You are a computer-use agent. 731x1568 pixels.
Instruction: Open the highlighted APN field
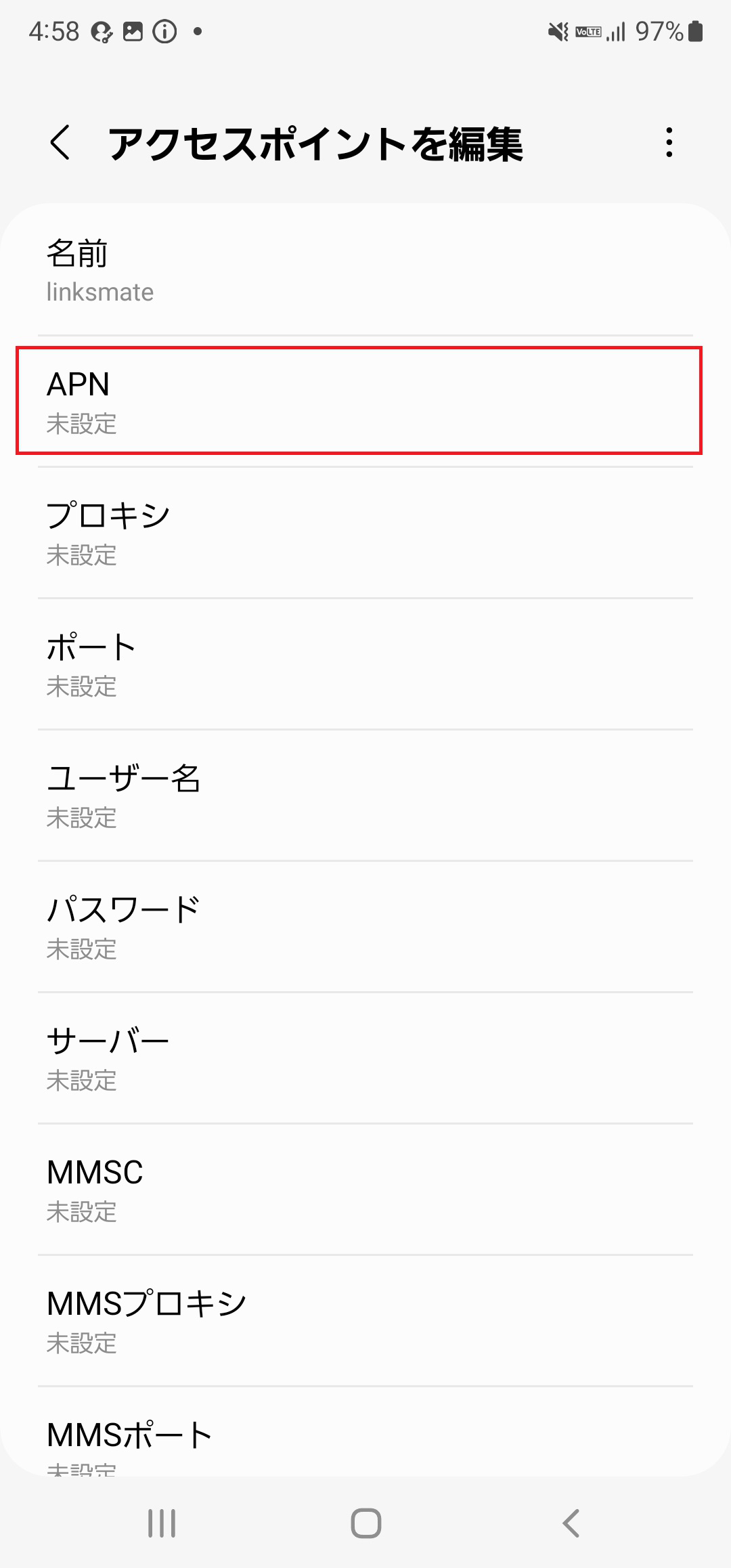click(x=365, y=403)
